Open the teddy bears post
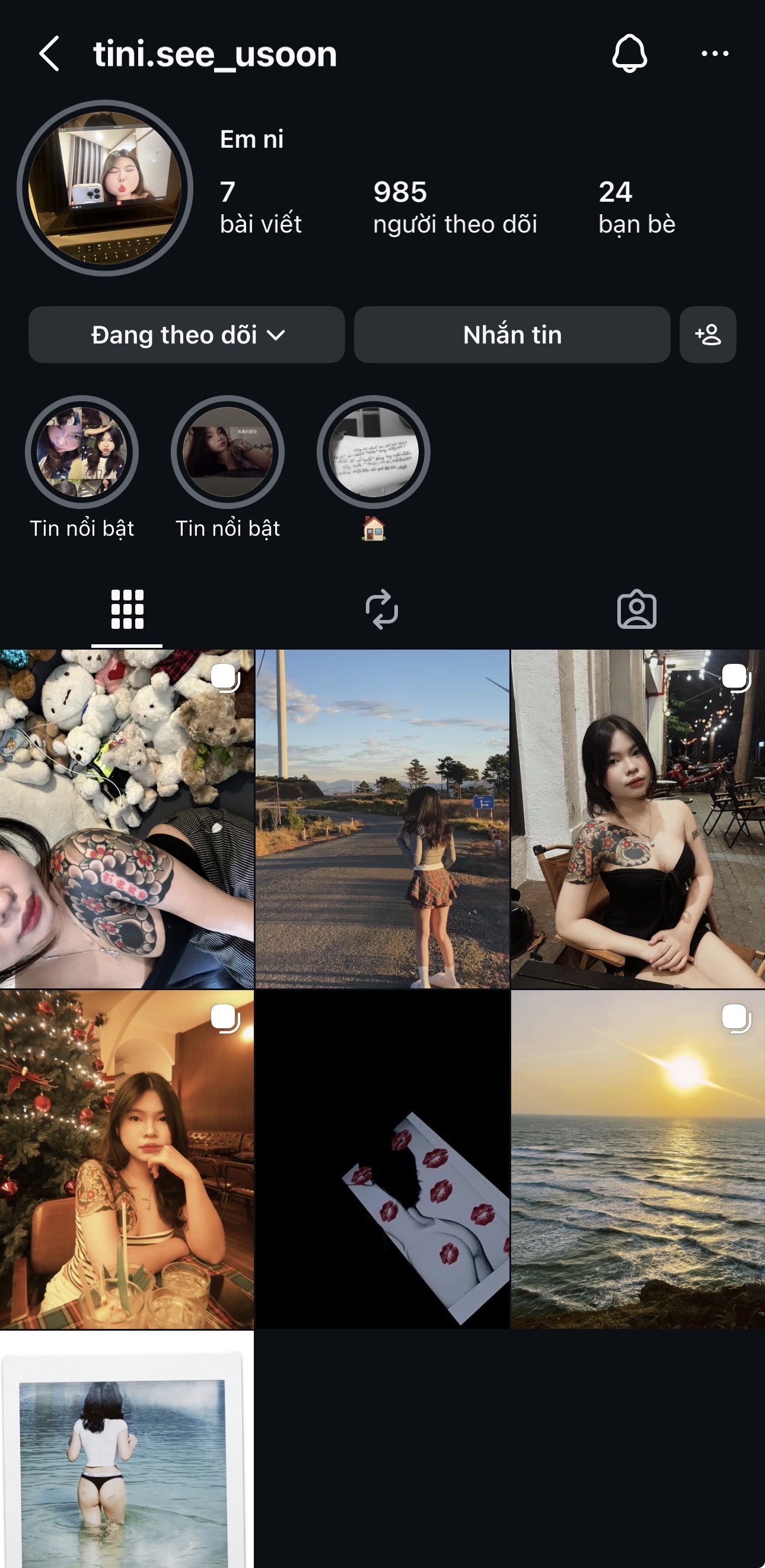 [126, 819]
